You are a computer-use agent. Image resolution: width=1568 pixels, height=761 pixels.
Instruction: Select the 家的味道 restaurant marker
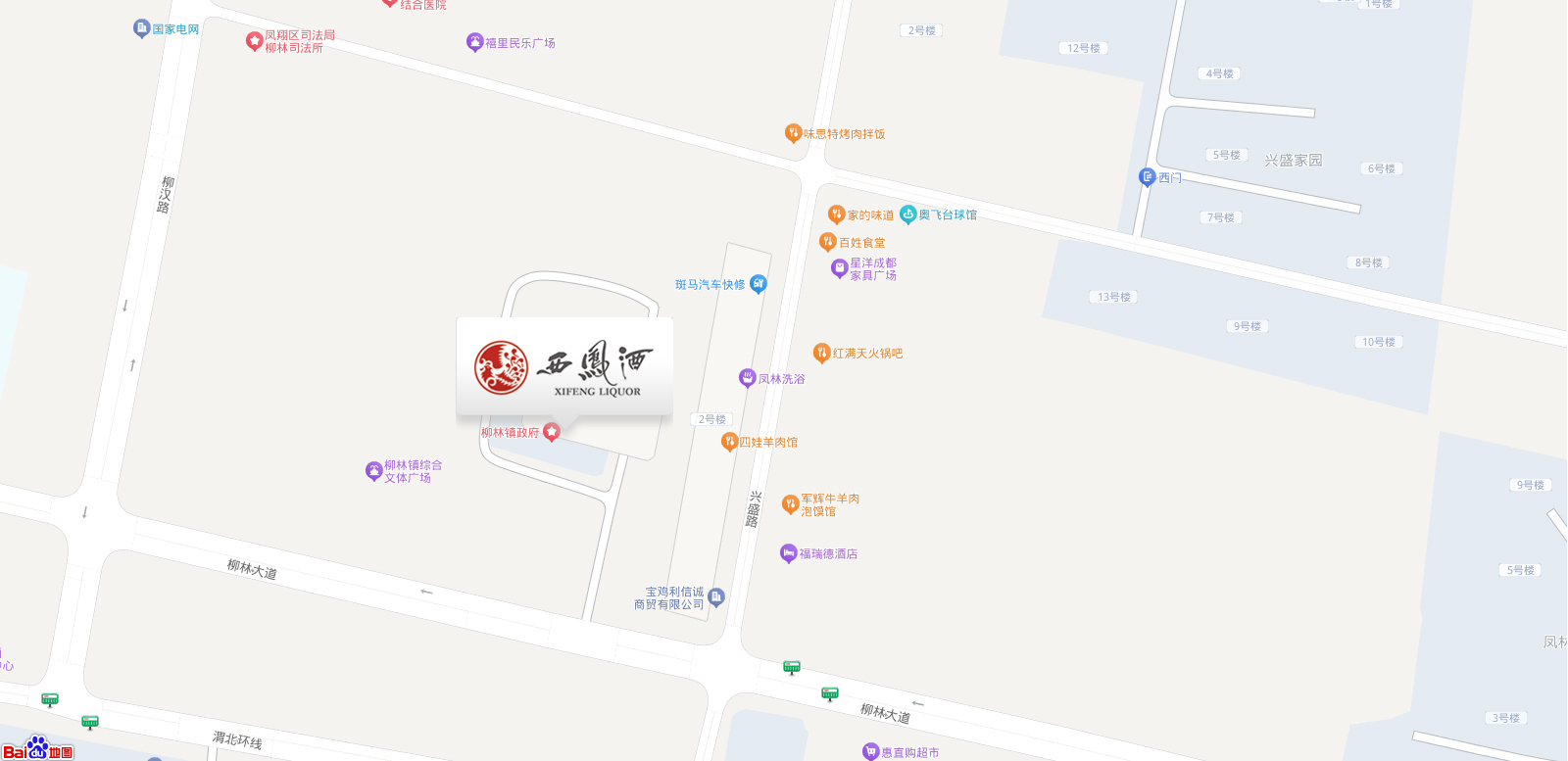pyautogui.click(x=836, y=214)
